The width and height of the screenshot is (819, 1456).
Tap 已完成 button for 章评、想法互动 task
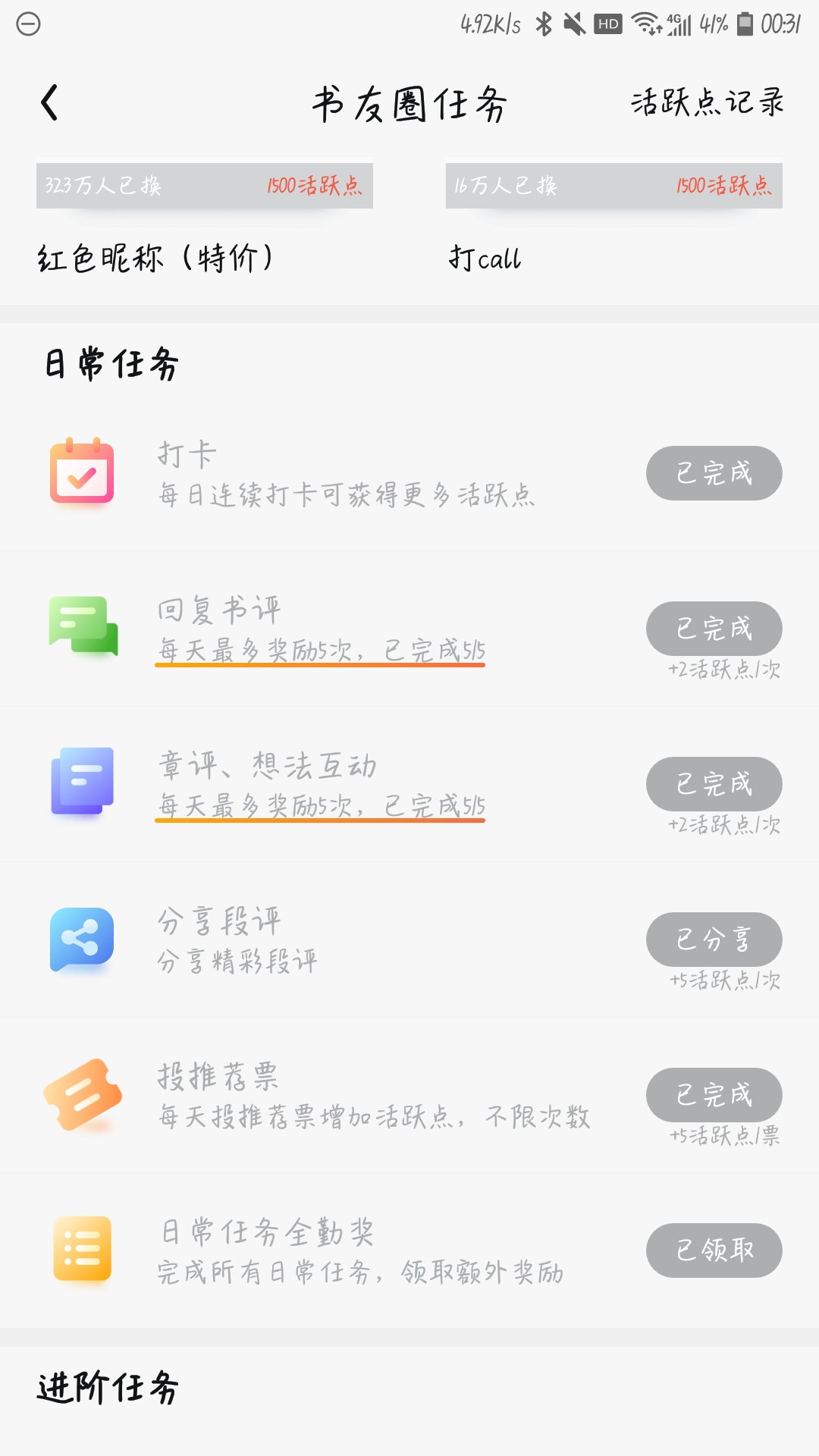click(714, 784)
